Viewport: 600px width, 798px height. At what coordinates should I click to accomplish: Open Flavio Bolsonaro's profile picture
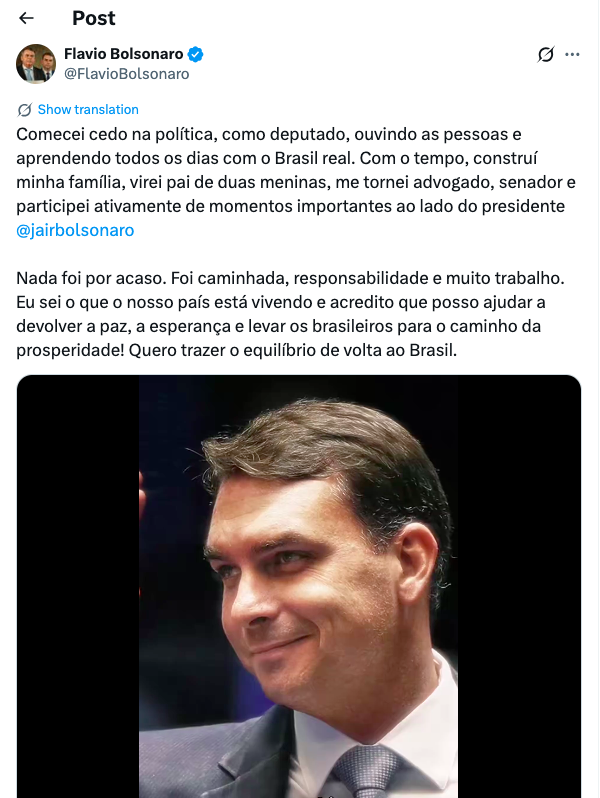pyautogui.click(x=36, y=64)
